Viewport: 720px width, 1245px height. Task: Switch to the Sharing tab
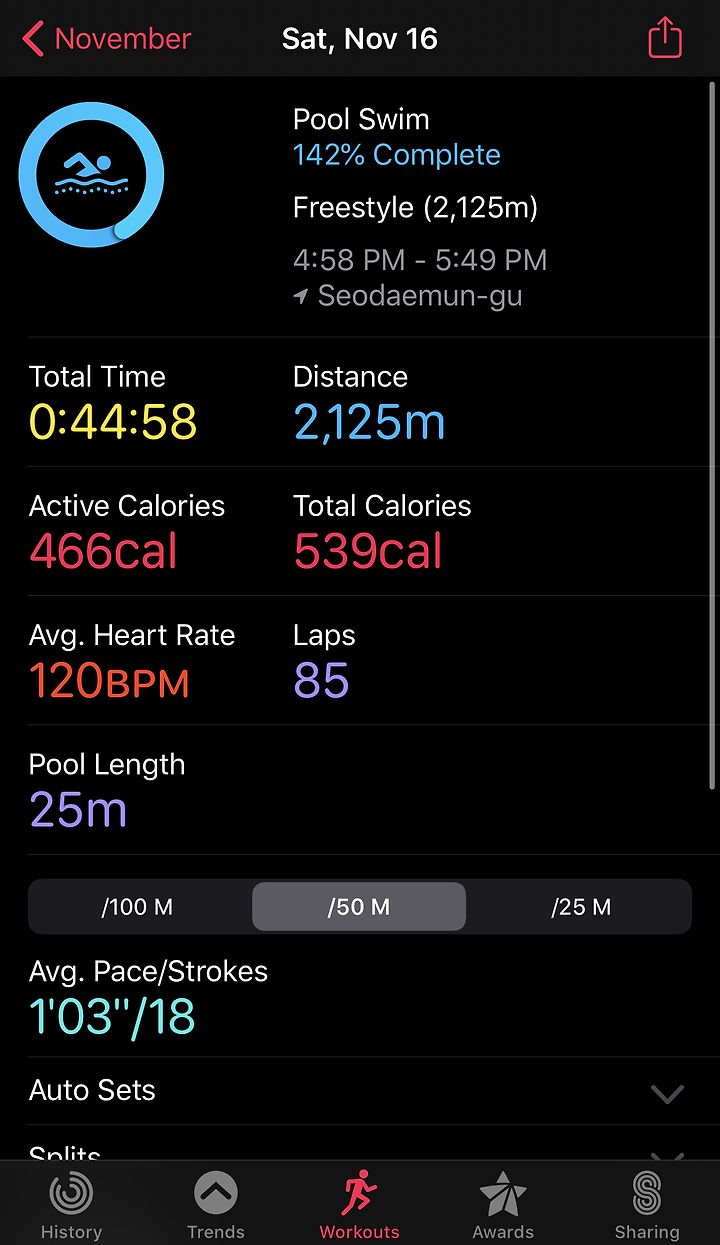click(647, 1206)
